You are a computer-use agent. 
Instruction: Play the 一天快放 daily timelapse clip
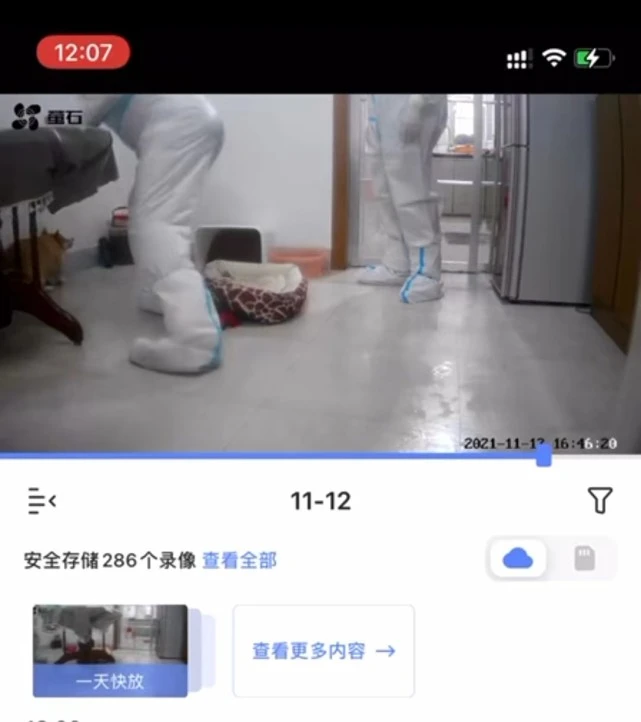[110, 650]
